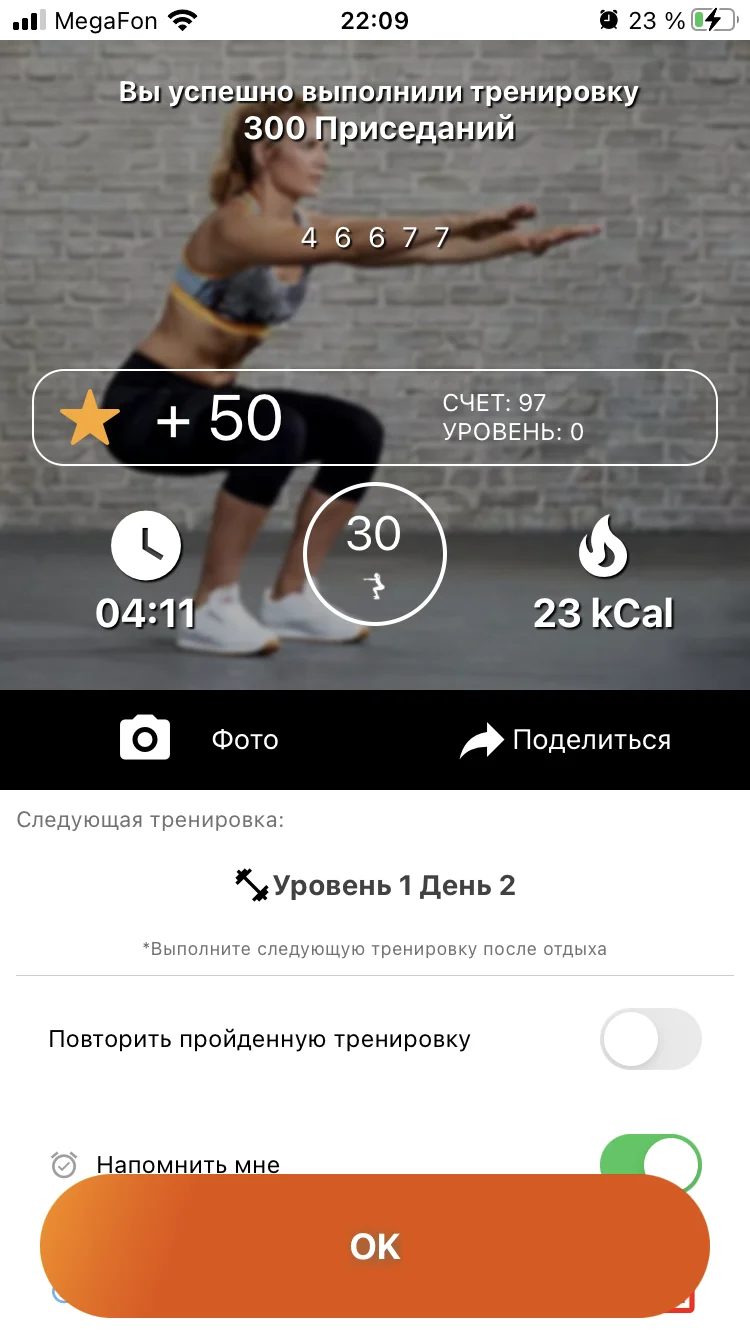
Task: Click the flame icon above 23 kCal
Action: pos(604,545)
